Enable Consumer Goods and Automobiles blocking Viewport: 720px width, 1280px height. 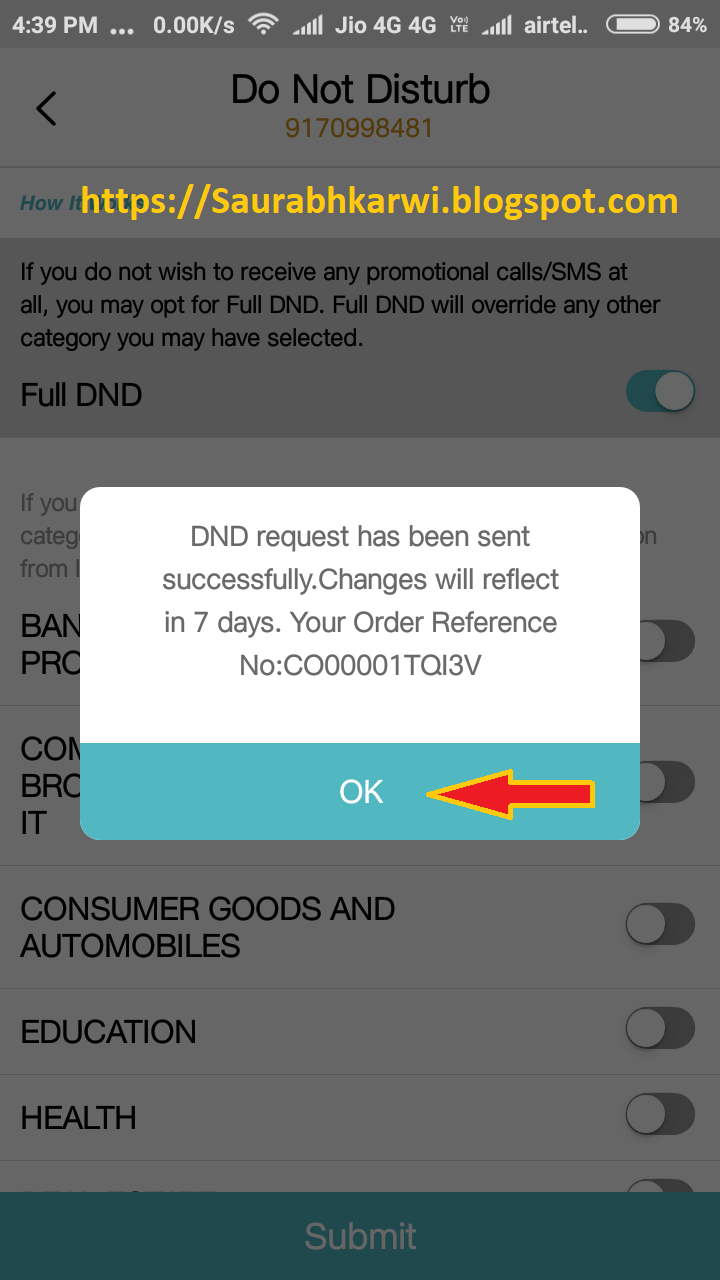660,924
